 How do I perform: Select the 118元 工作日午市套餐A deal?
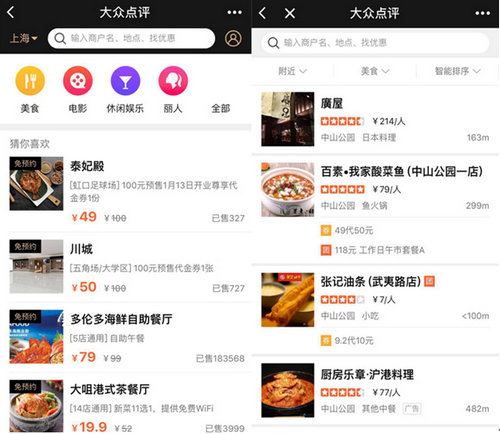click(373, 250)
